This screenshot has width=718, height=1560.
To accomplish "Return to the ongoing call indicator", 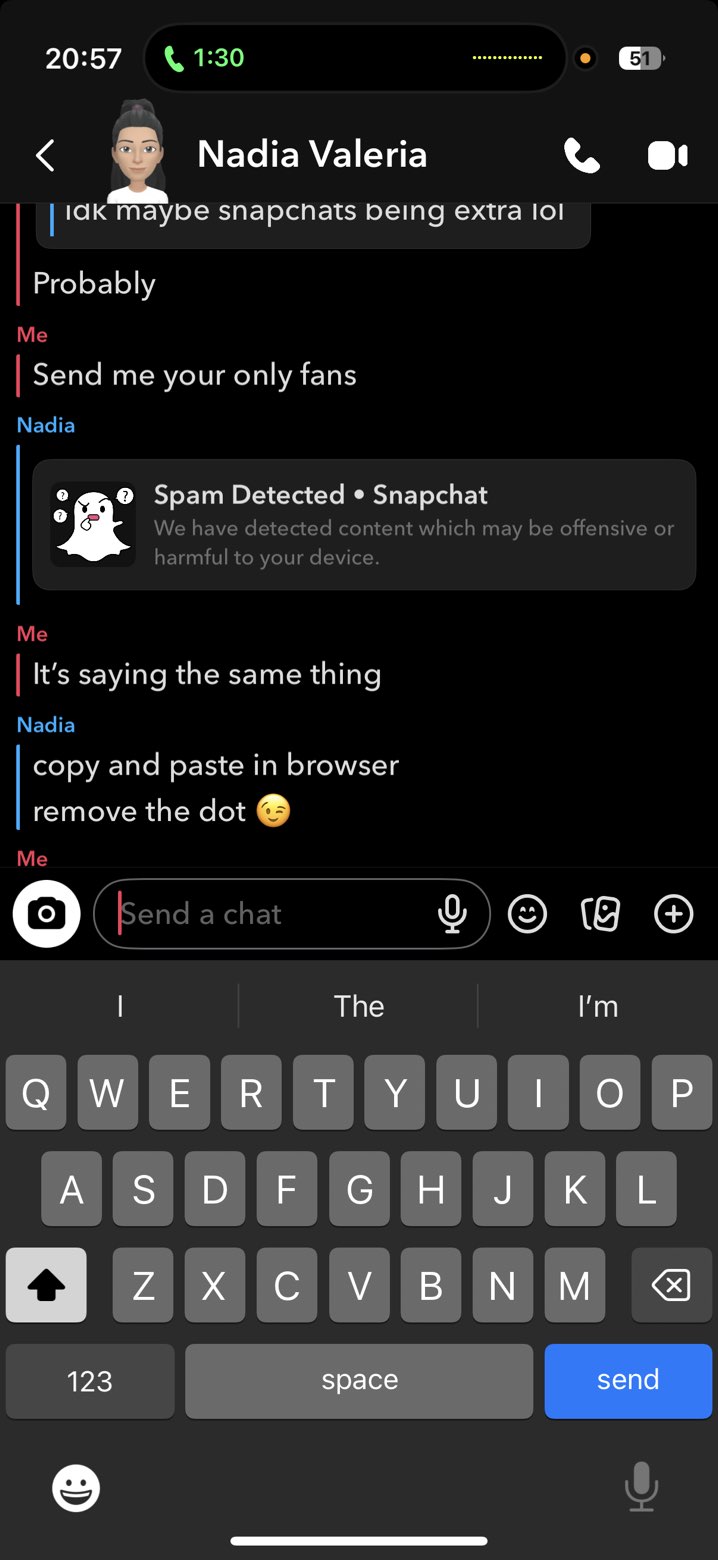I will point(204,58).
